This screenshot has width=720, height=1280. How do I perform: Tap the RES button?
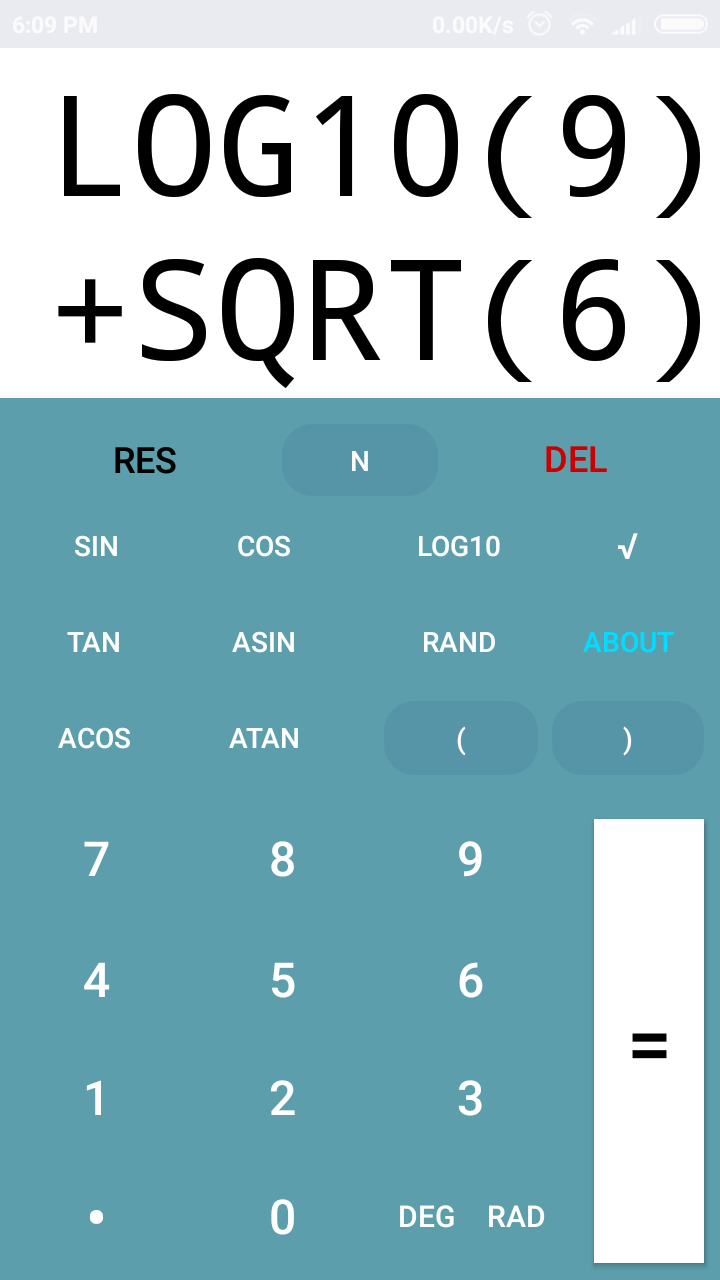[145, 461]
